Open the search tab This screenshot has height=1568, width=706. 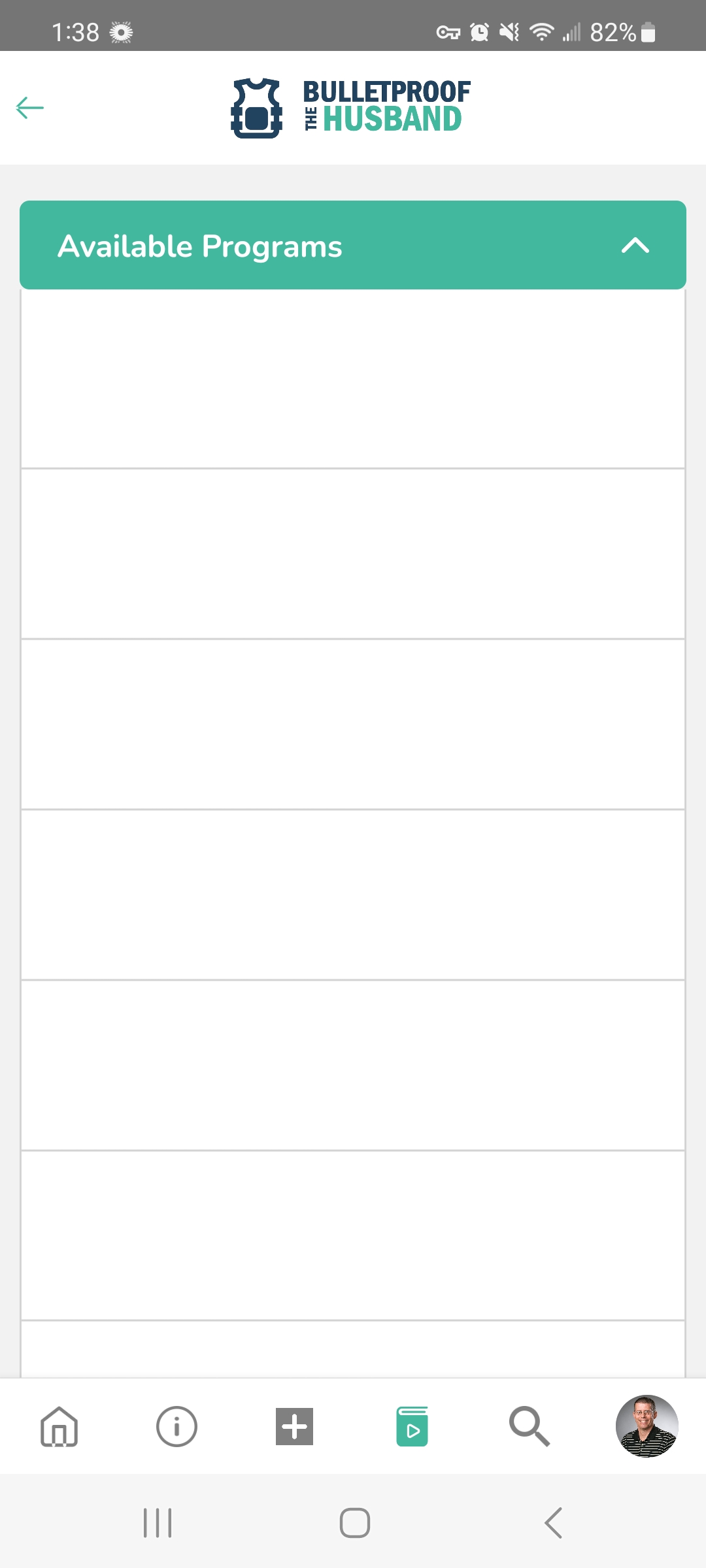tap(529, 1426)
